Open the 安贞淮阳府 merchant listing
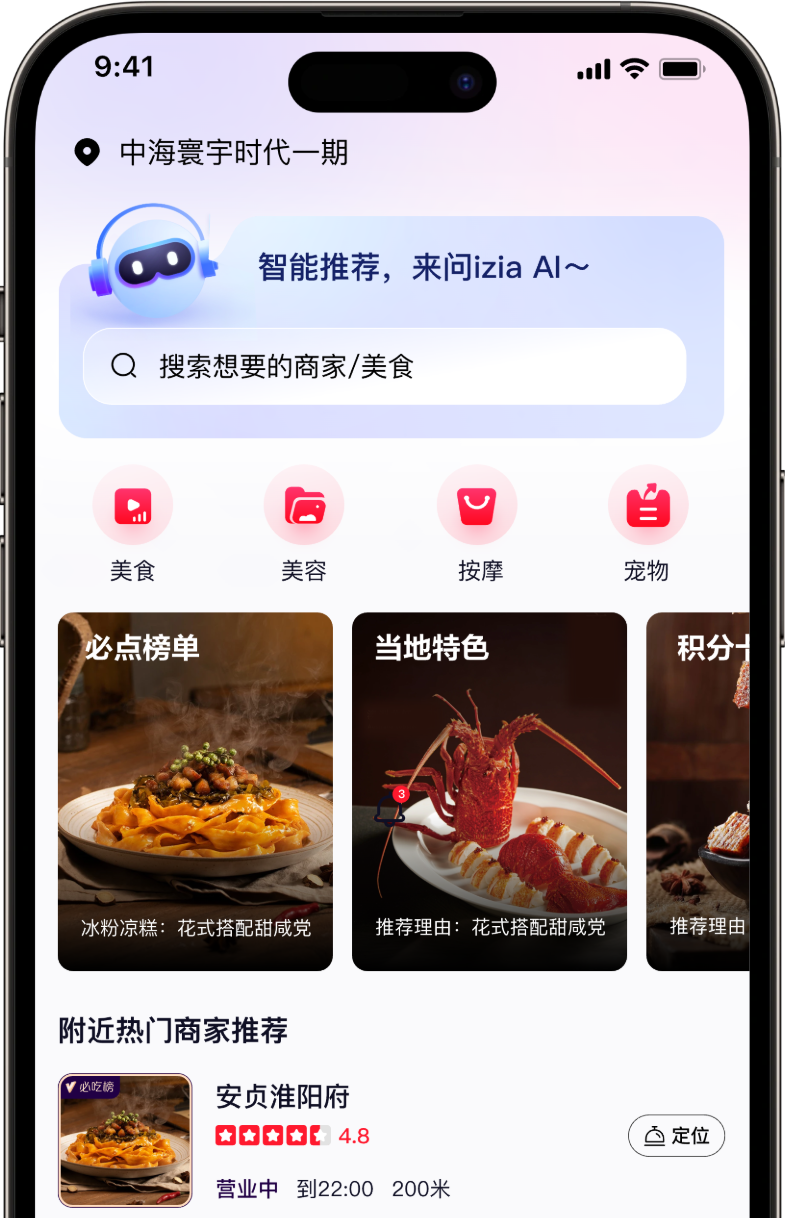Image resolution: width=785 pixels, height=1218 pixels. (x=283, y=1097)
